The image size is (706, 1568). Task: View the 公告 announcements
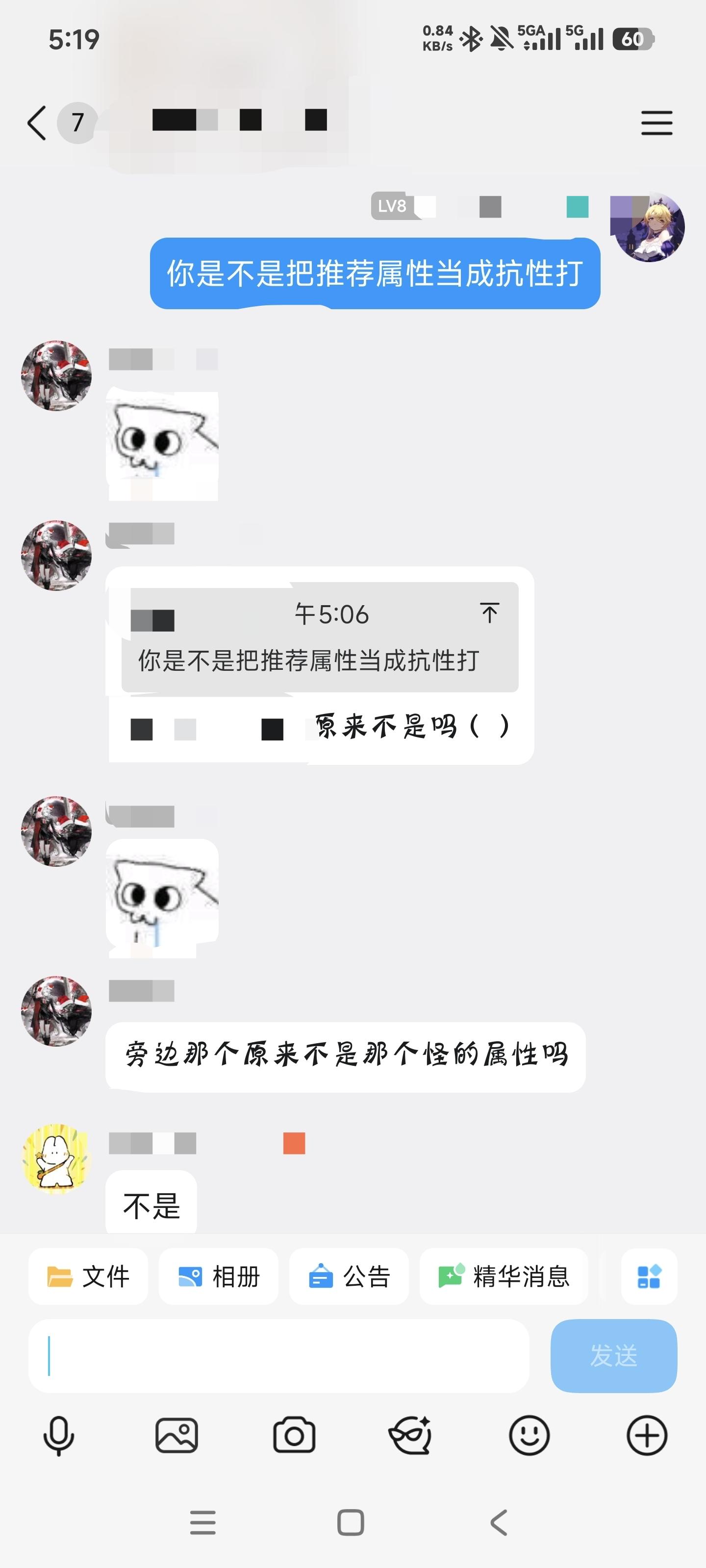pos(349,1276)
